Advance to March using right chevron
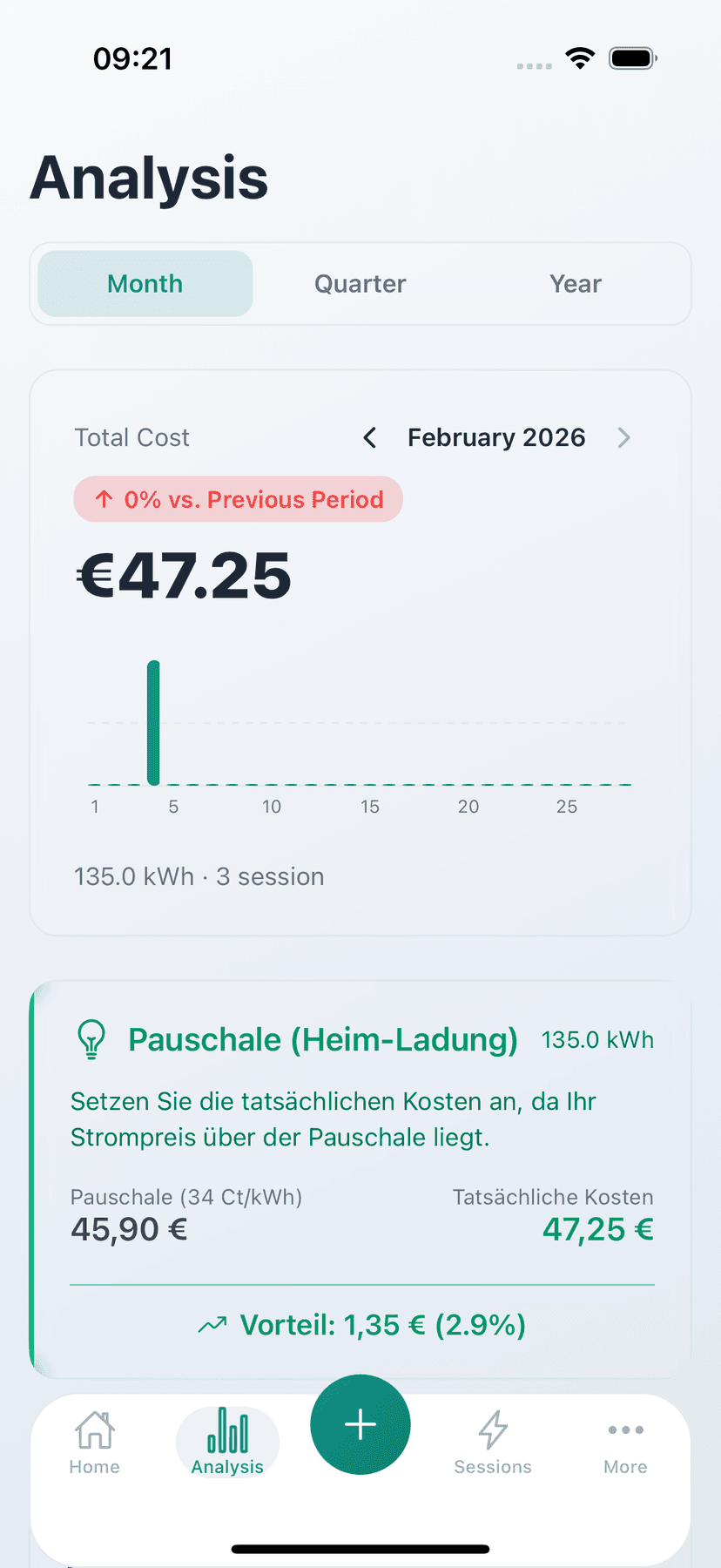The image size is (721, 1568). point(623,437)
